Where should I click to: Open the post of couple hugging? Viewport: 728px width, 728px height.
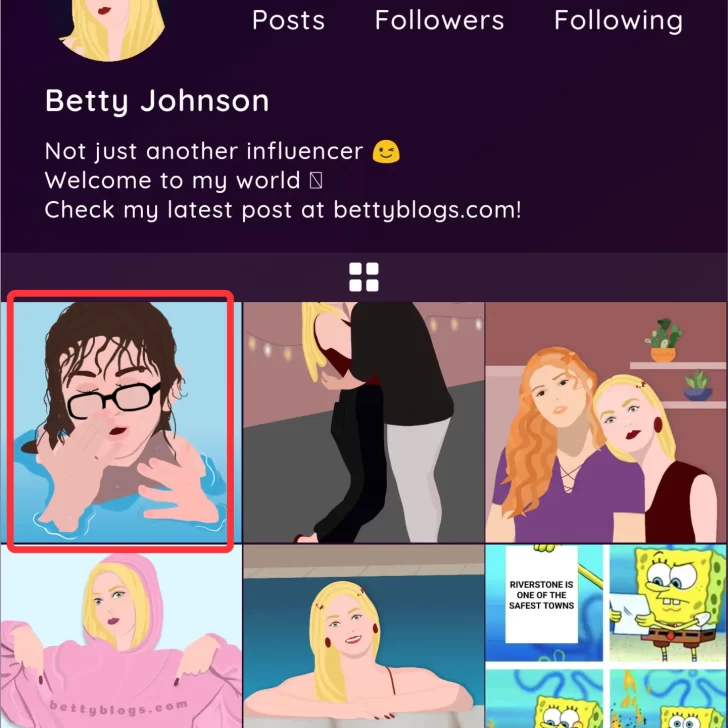point(364,421)
